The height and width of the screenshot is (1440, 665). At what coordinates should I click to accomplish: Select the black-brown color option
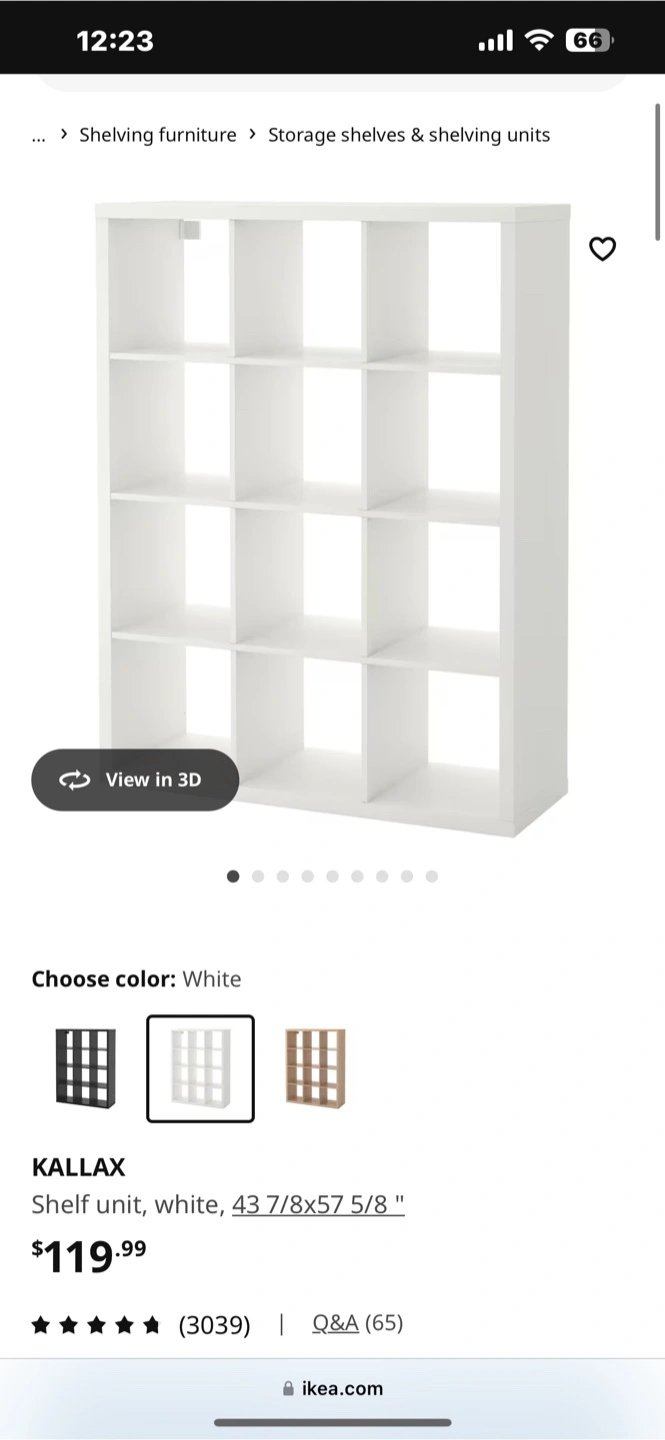tap(85, 1068)
